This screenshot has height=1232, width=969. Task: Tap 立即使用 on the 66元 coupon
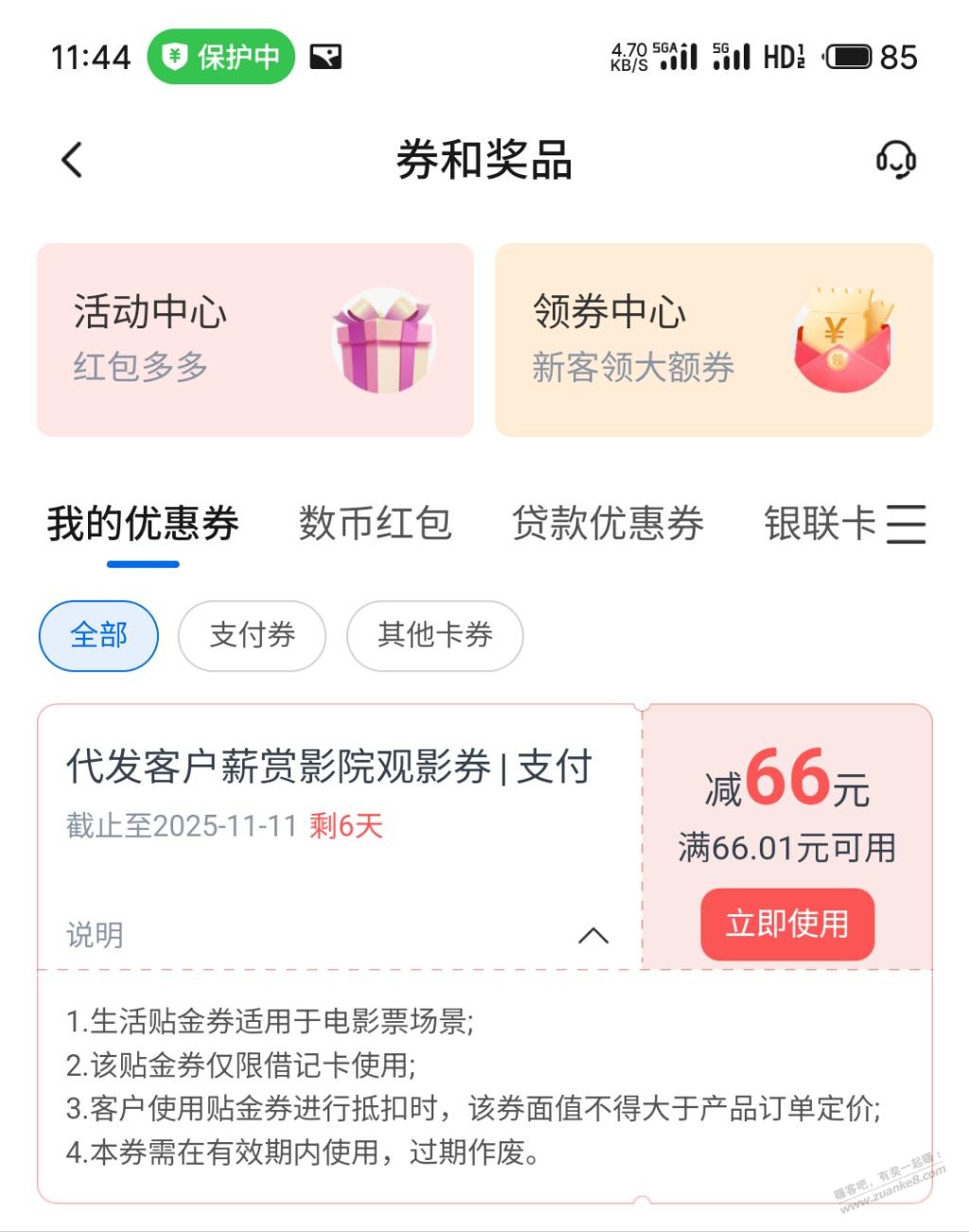click(786, 924)
